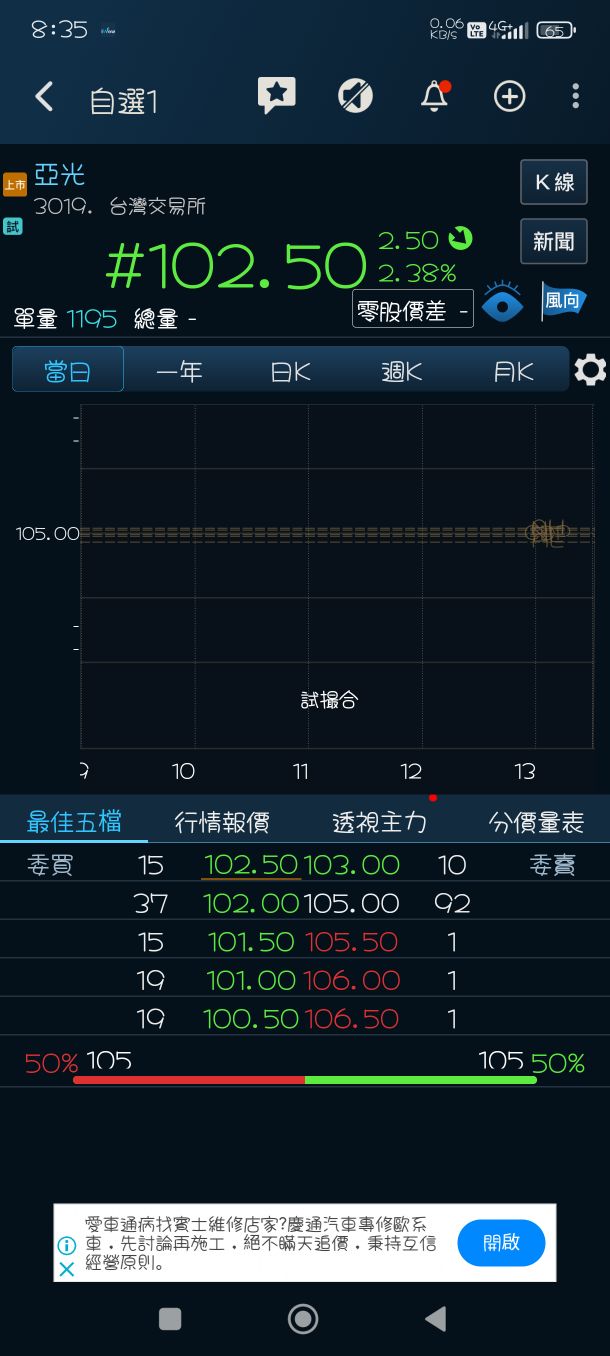This screenshot has height=1356, width=610.
Task: Open the K線 chart
Action: pos(553,182)
